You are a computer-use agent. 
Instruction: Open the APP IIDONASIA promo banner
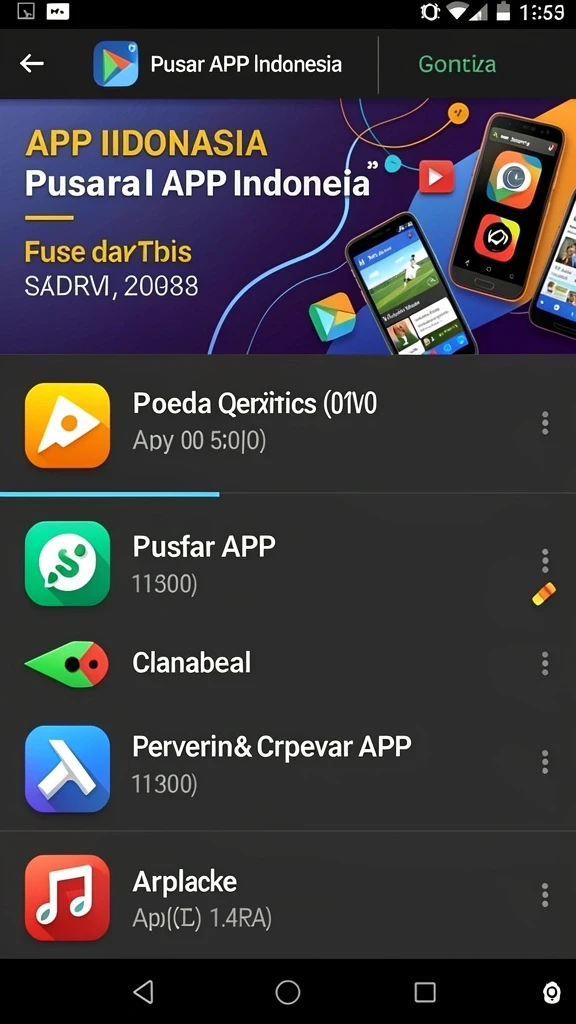click(x=288, y=226)
